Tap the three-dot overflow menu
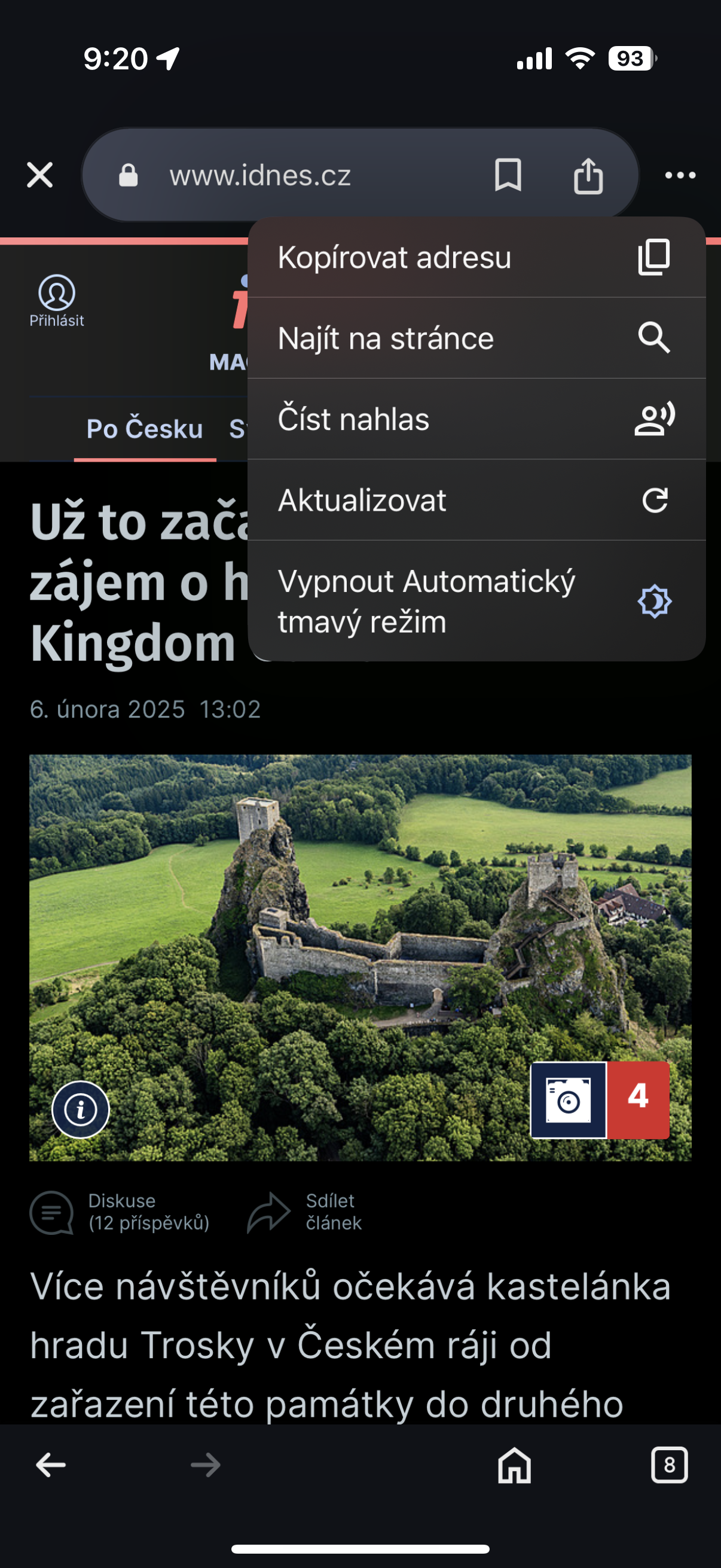Image resolution: width=721 pixels, height=1568 pixels. coord(680,175)
